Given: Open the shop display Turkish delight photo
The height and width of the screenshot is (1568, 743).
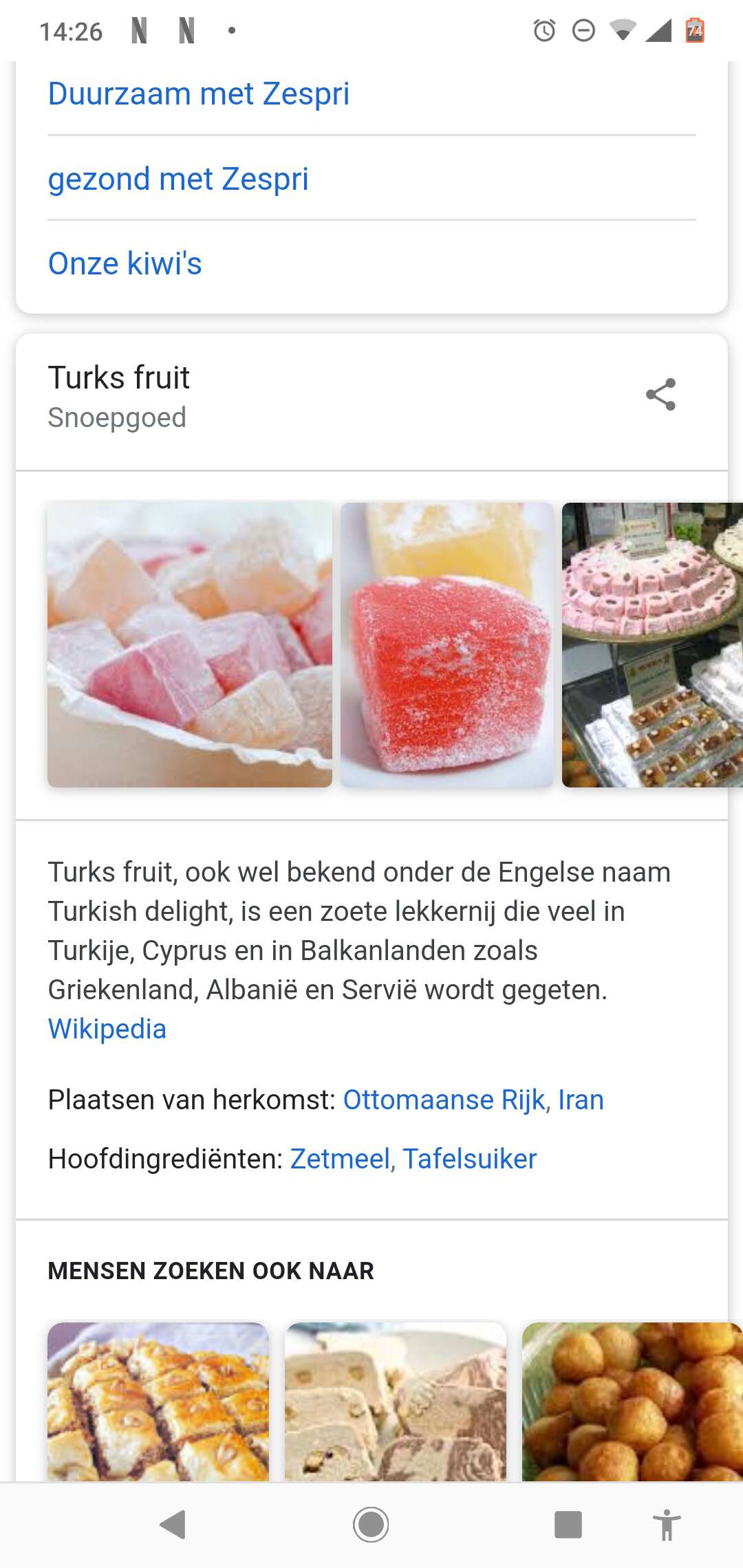Looking at the screenshot, I should [652, 645].
